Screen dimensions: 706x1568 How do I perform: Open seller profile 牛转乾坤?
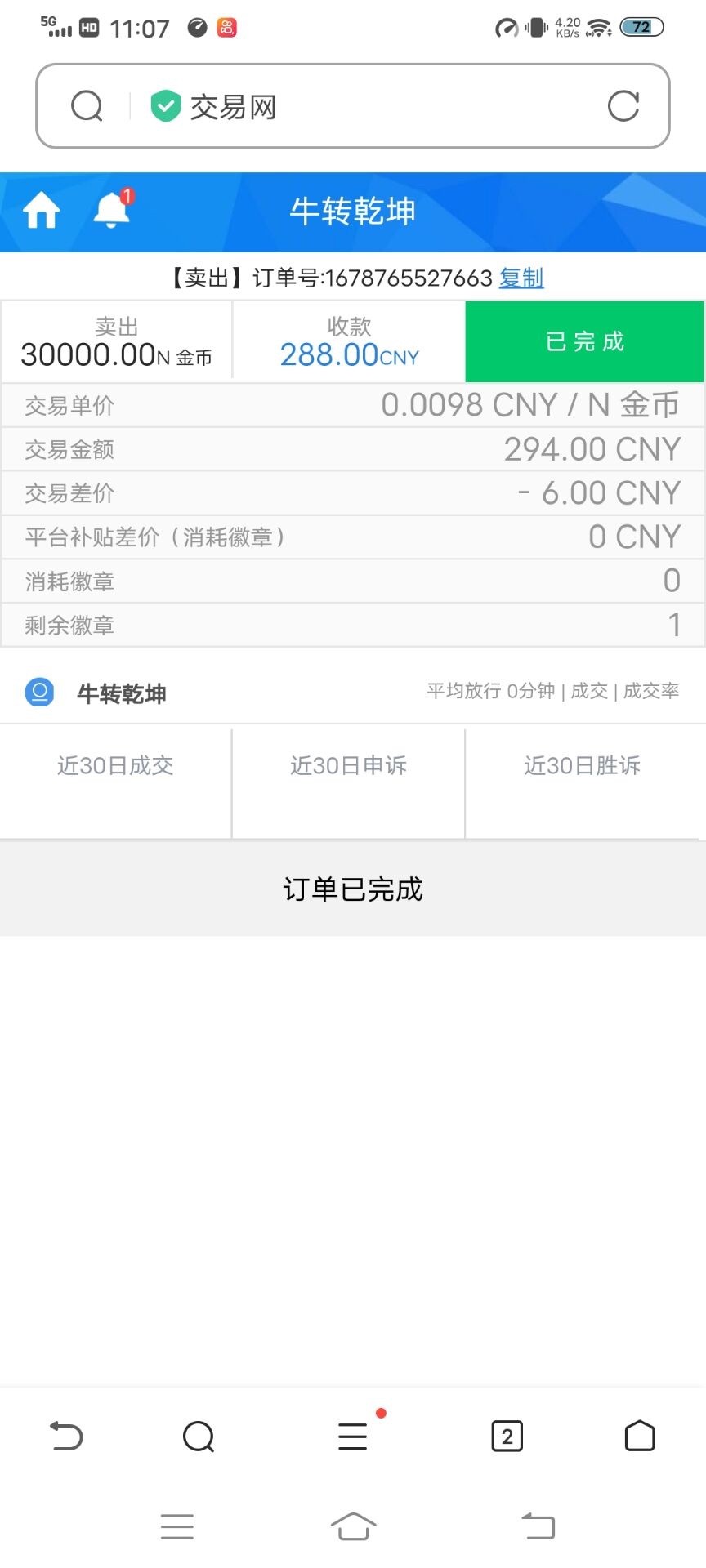click(121, 693)
